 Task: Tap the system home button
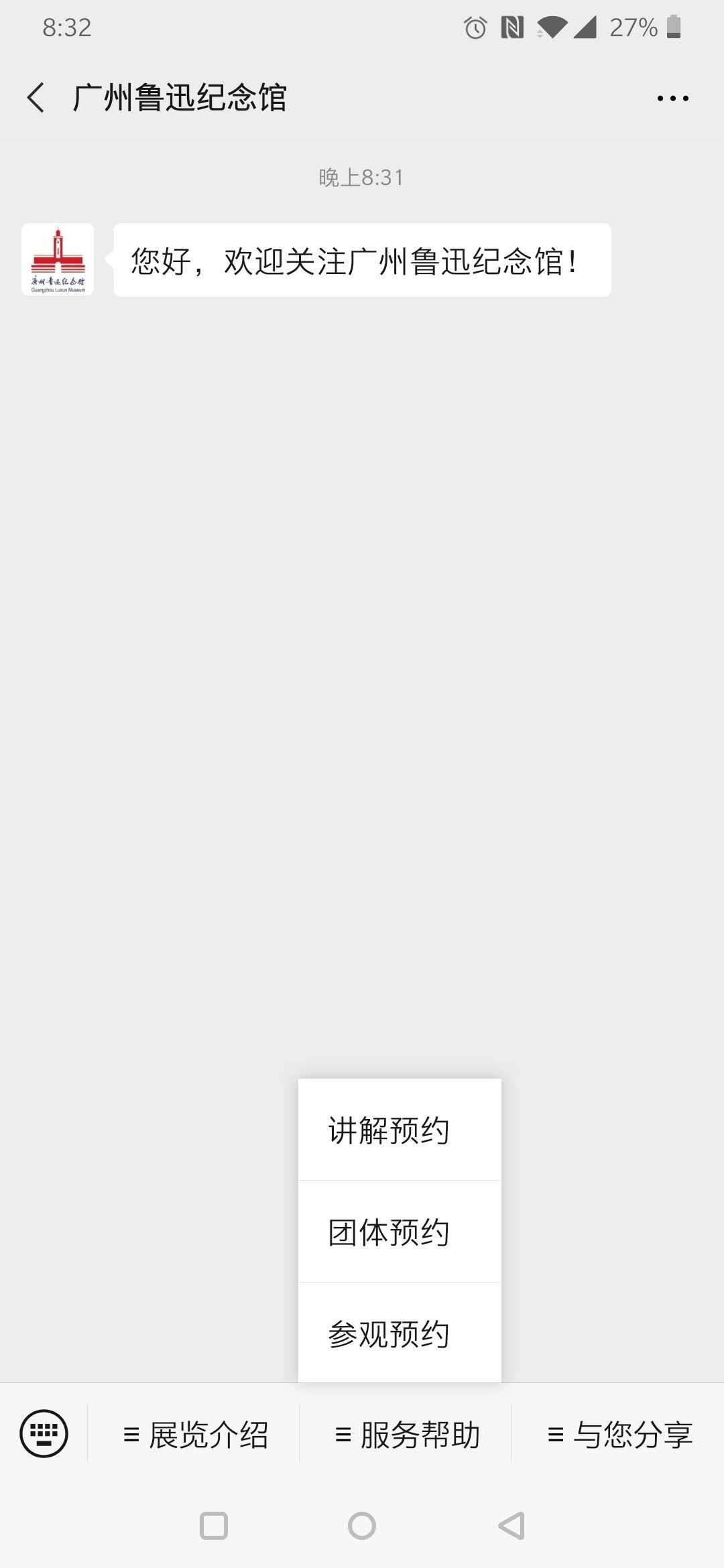pyautogui.click(x=362, y=1526)
